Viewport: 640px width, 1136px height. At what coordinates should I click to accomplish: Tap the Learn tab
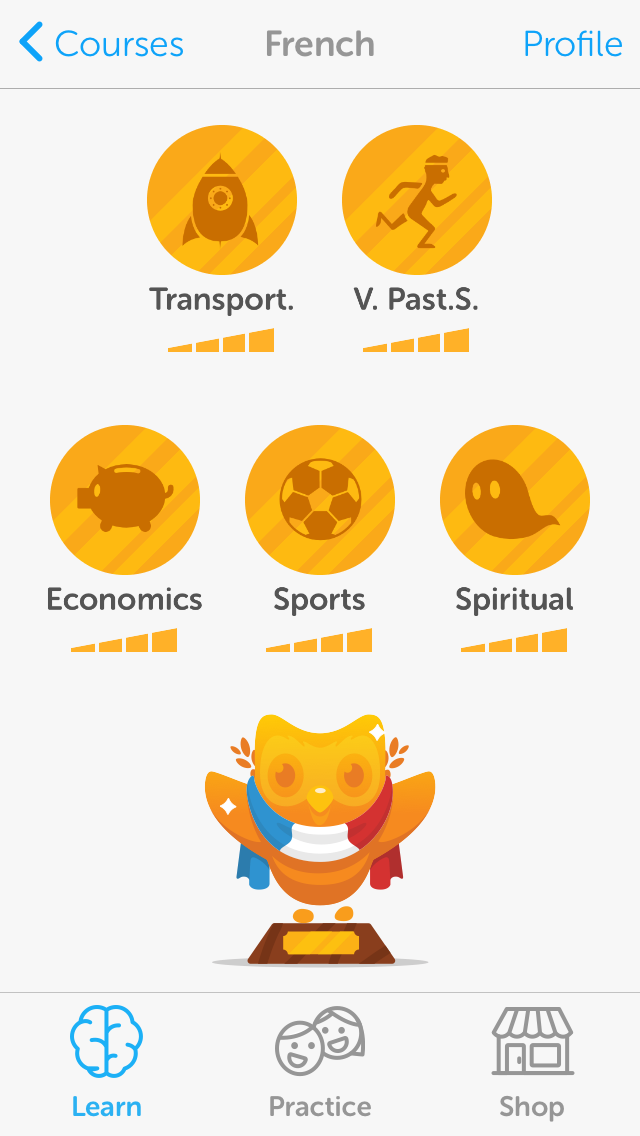[x=107, y=1064]
